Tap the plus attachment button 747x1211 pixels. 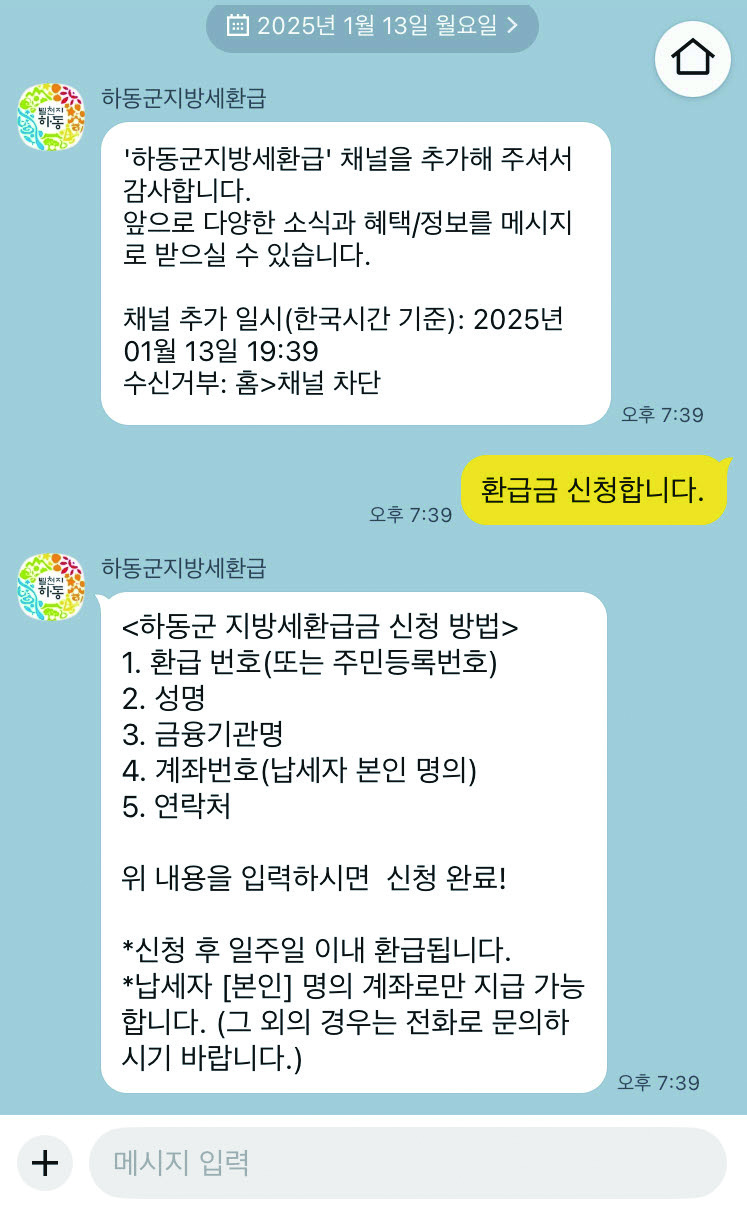(45, 1162)
